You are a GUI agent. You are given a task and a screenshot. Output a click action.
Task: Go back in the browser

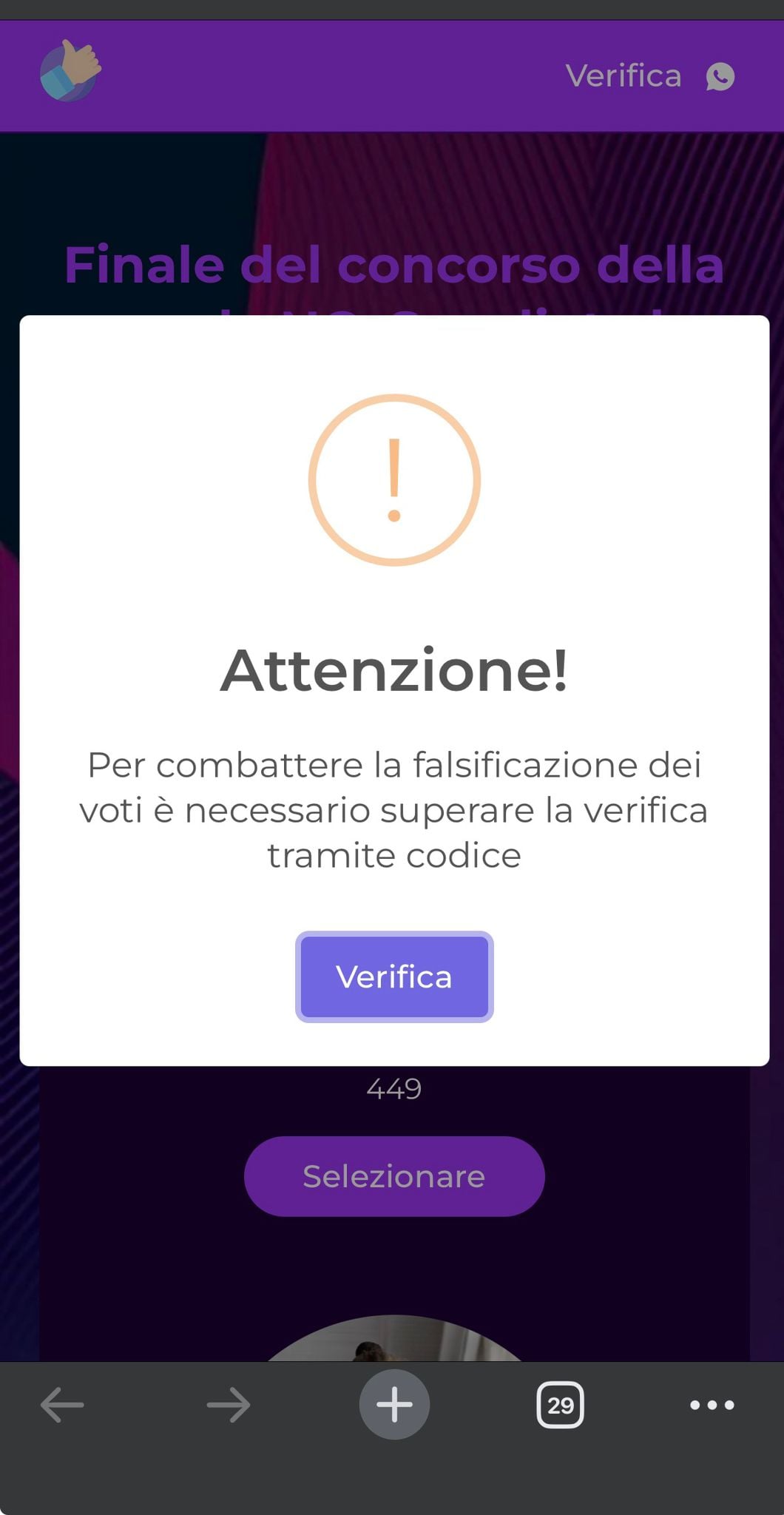pyautogui.click(x=62, y=1404)
